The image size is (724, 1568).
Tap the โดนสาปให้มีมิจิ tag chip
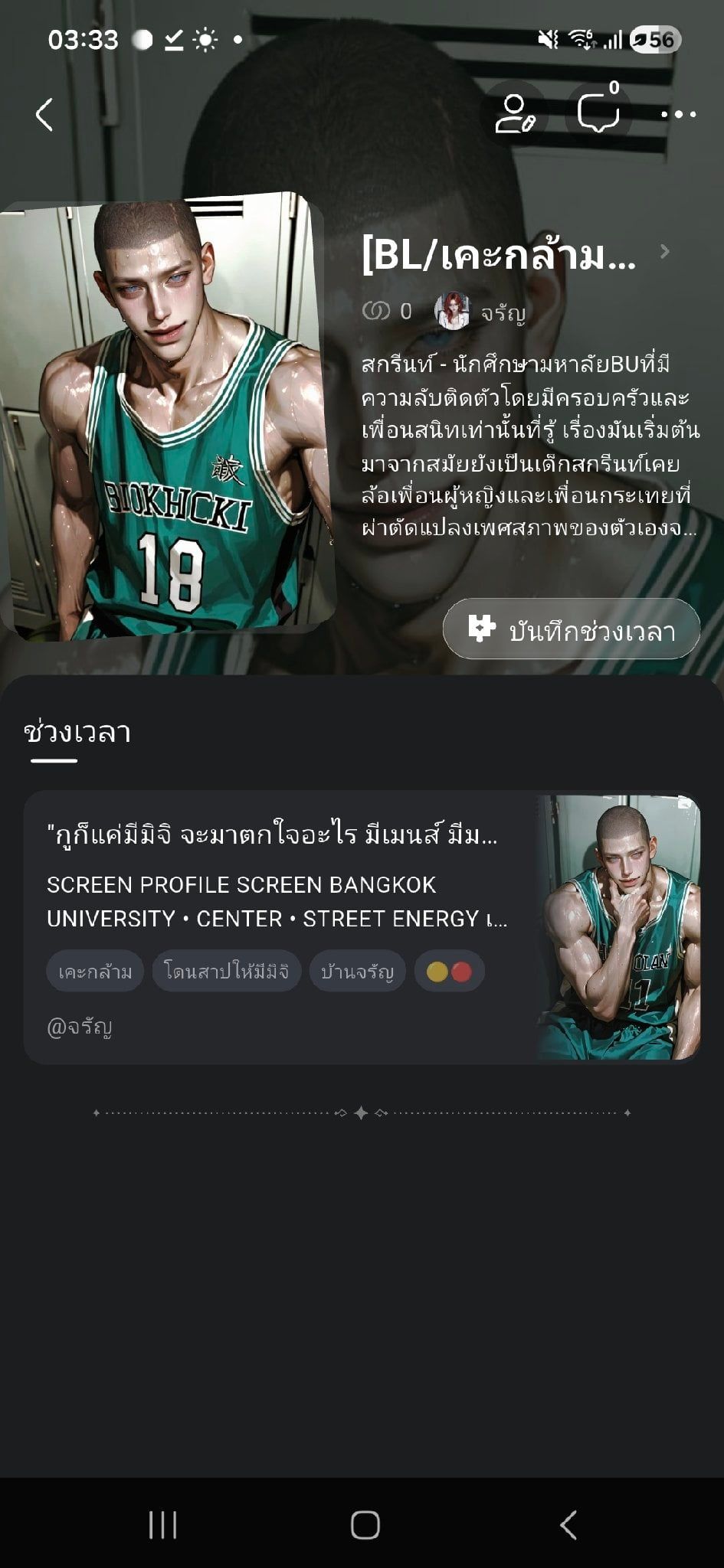pyautogui.click(x=226, y=972)
